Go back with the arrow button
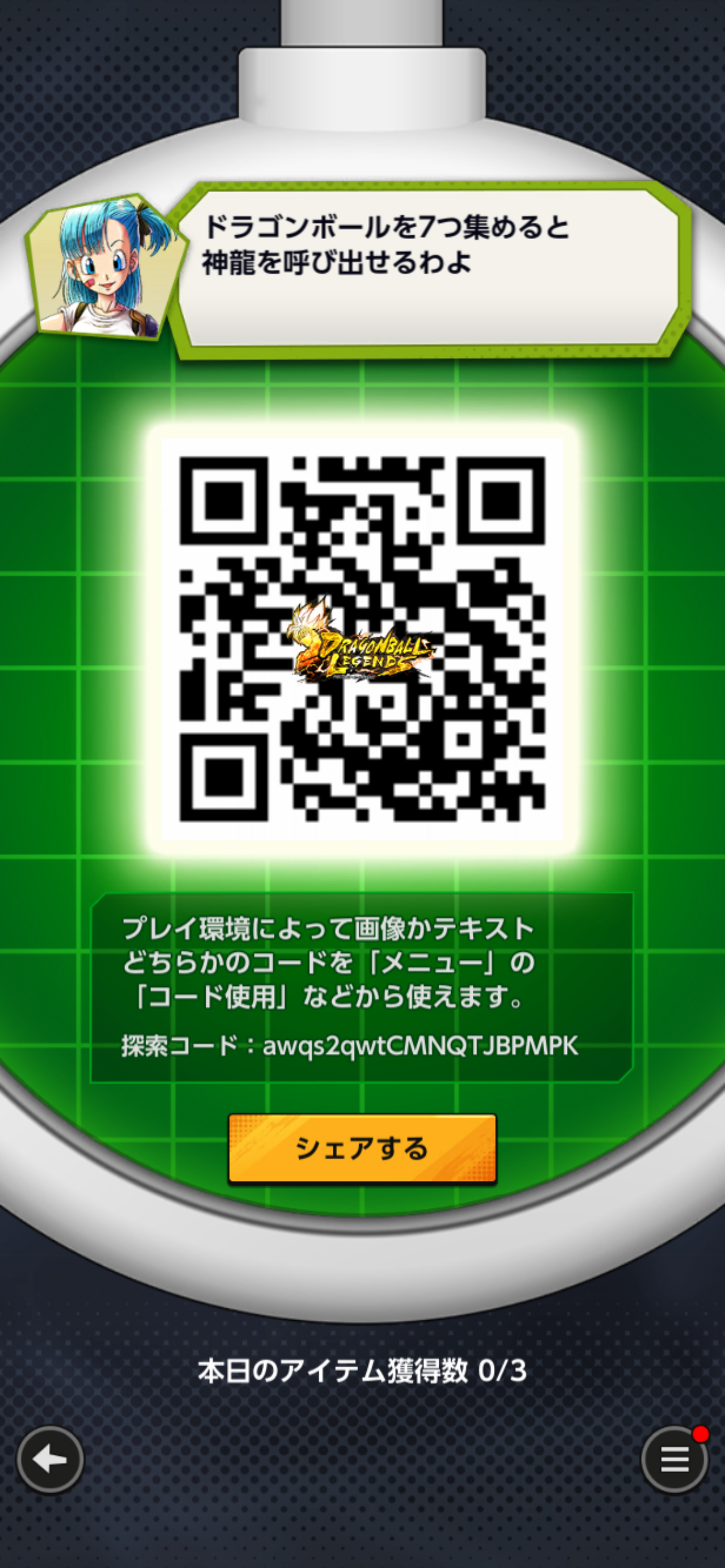725x1568 pixels. [x=50, y=1460]
